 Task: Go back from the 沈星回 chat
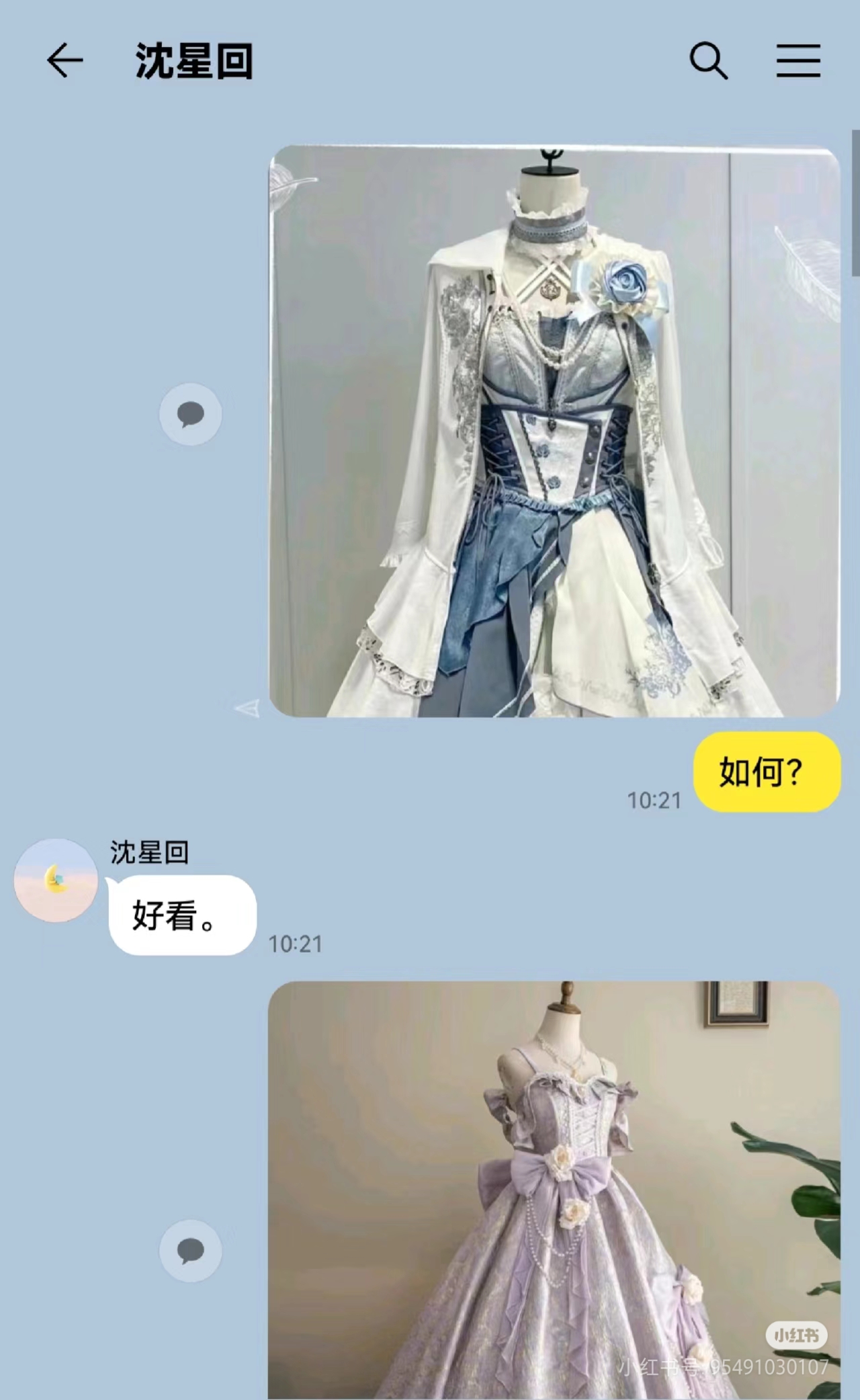point(64,61)
